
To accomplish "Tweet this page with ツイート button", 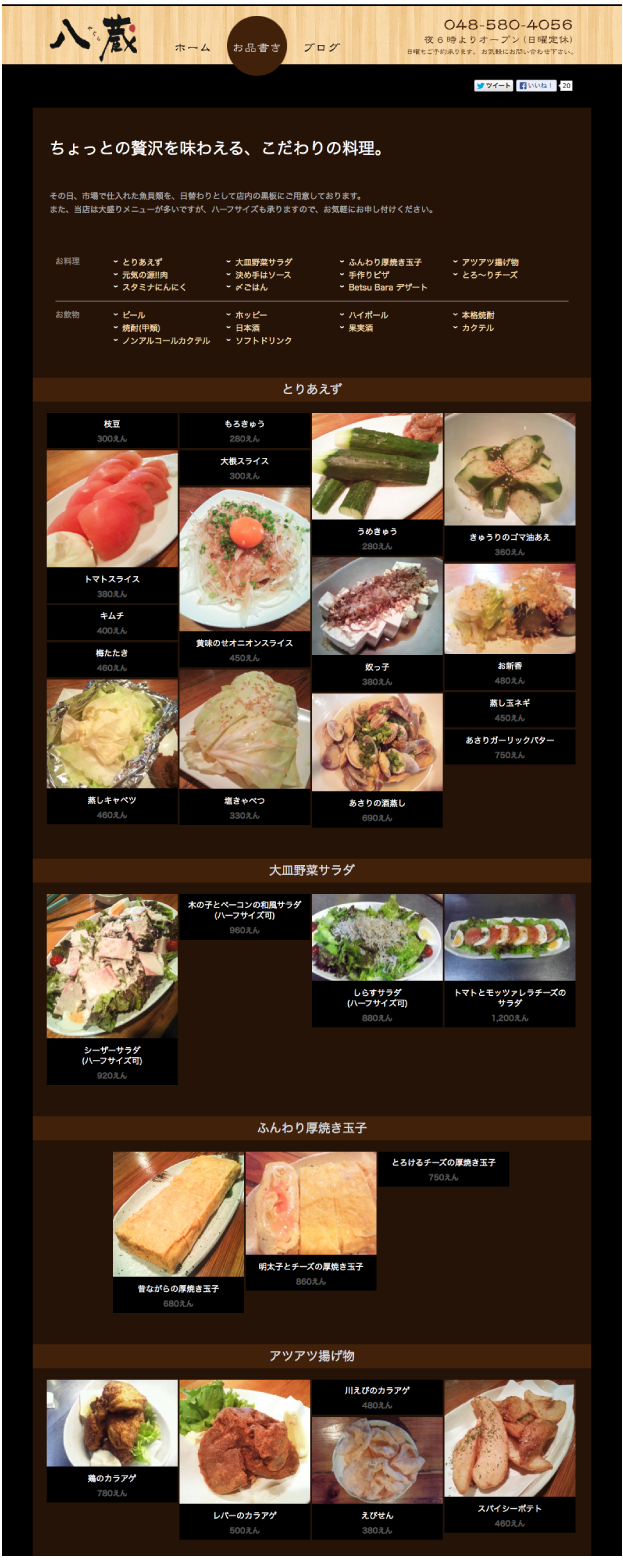I will (493, 86).
